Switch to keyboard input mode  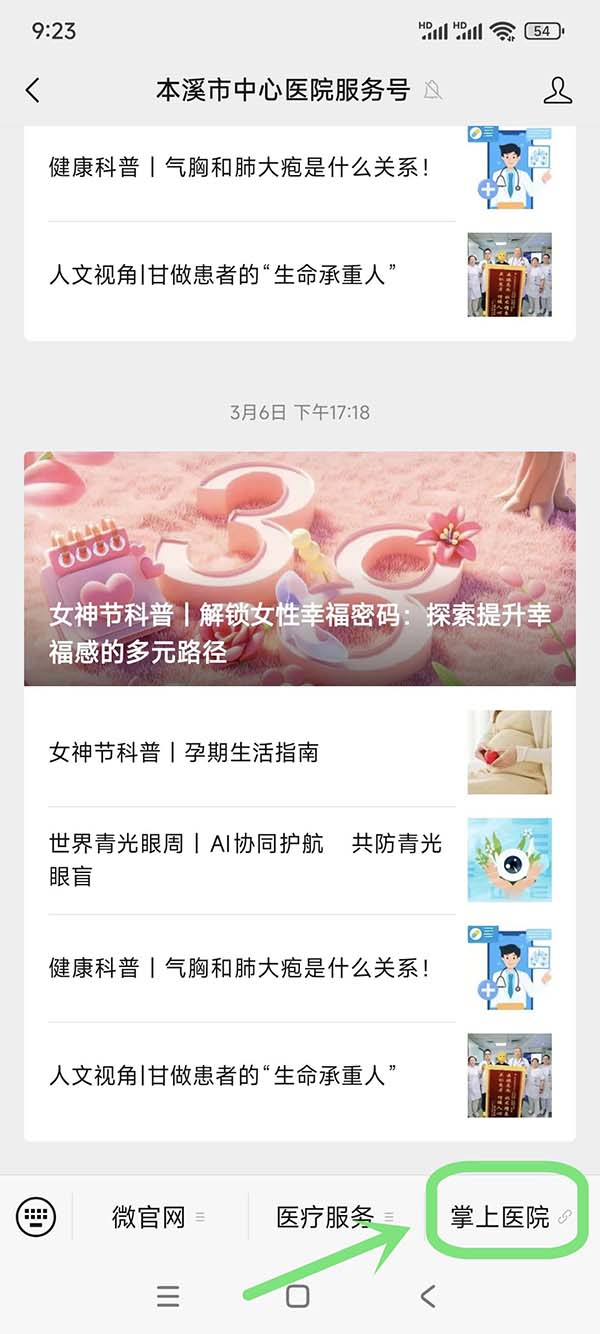coord(36,1217)
